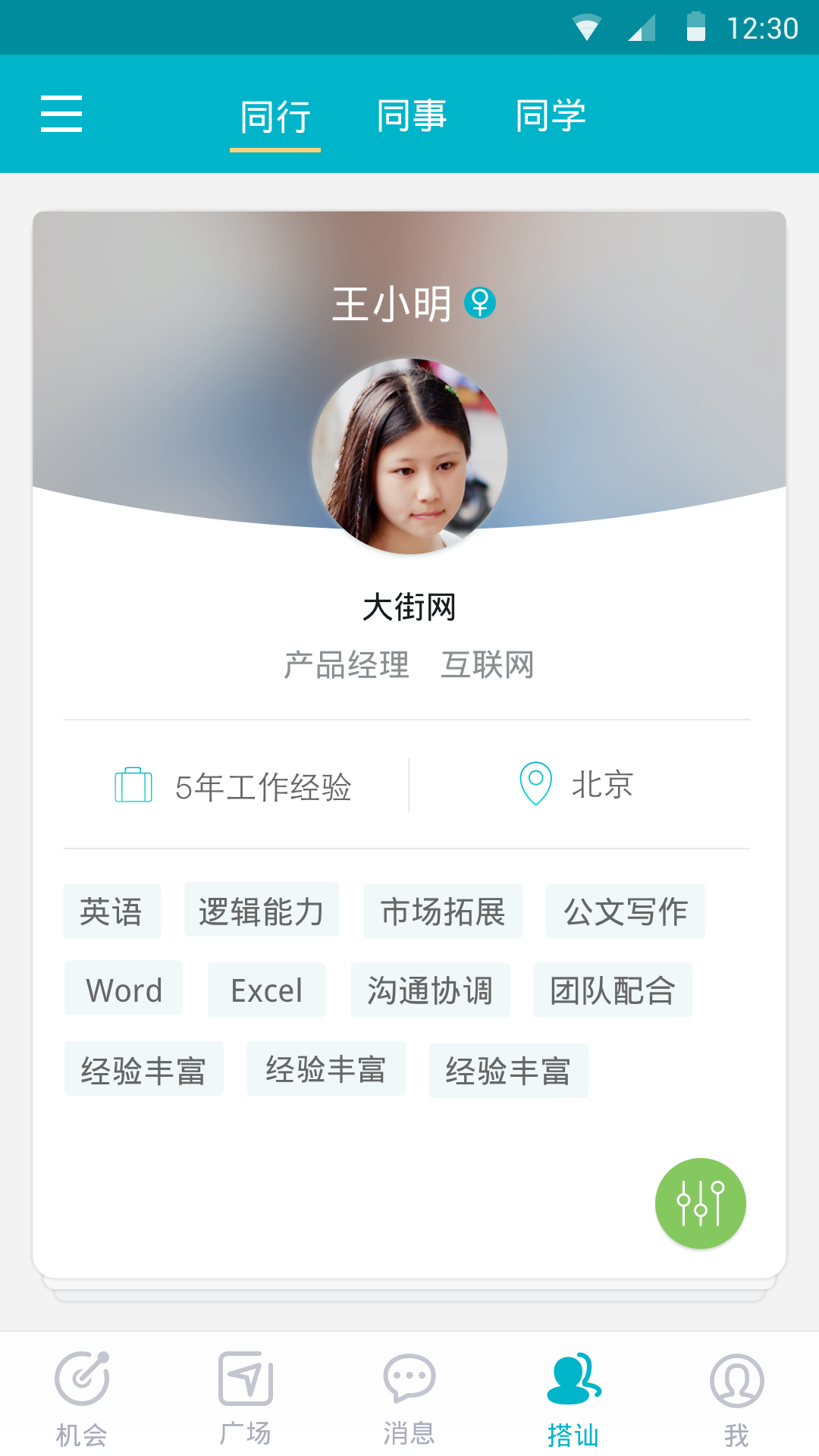The width and height of the screenshot is (819, 1456).
Task: Open the green filter settings button
Action: coord(700,1203)
